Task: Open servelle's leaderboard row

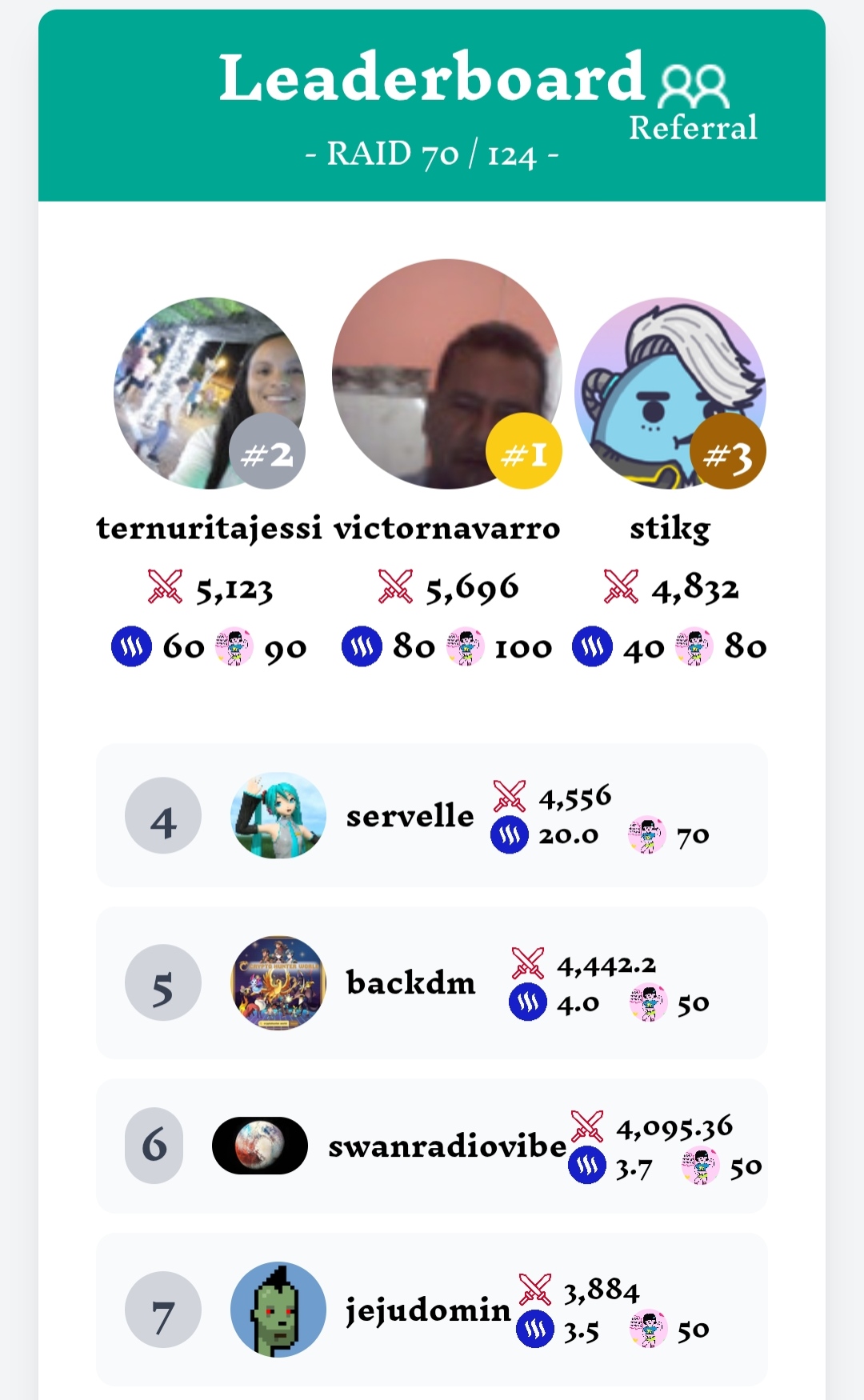Action: tap(432, 815)
